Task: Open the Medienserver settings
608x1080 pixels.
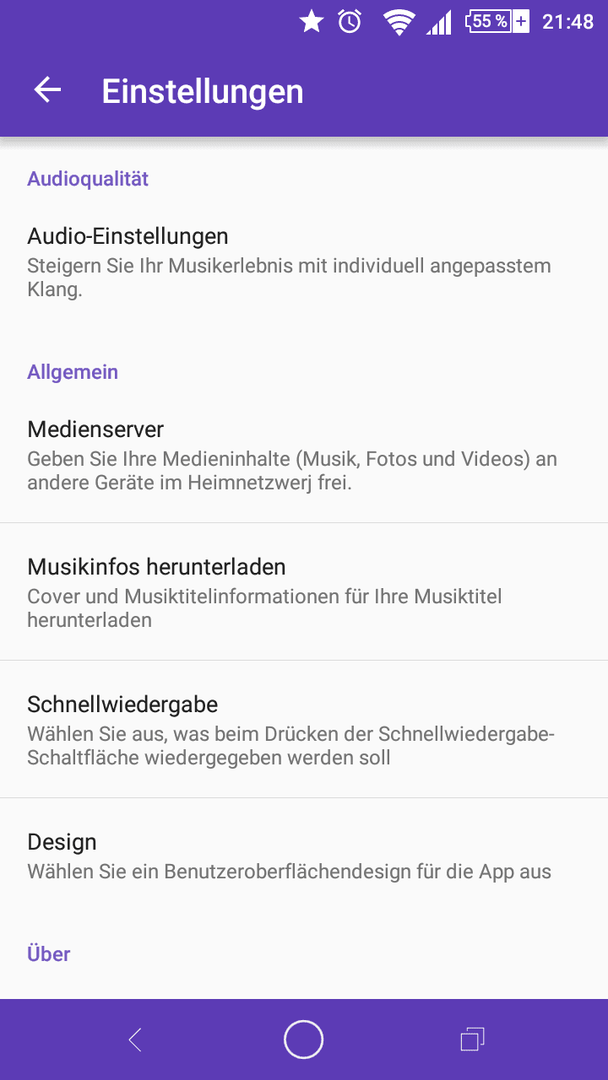Action: point(304,455)
